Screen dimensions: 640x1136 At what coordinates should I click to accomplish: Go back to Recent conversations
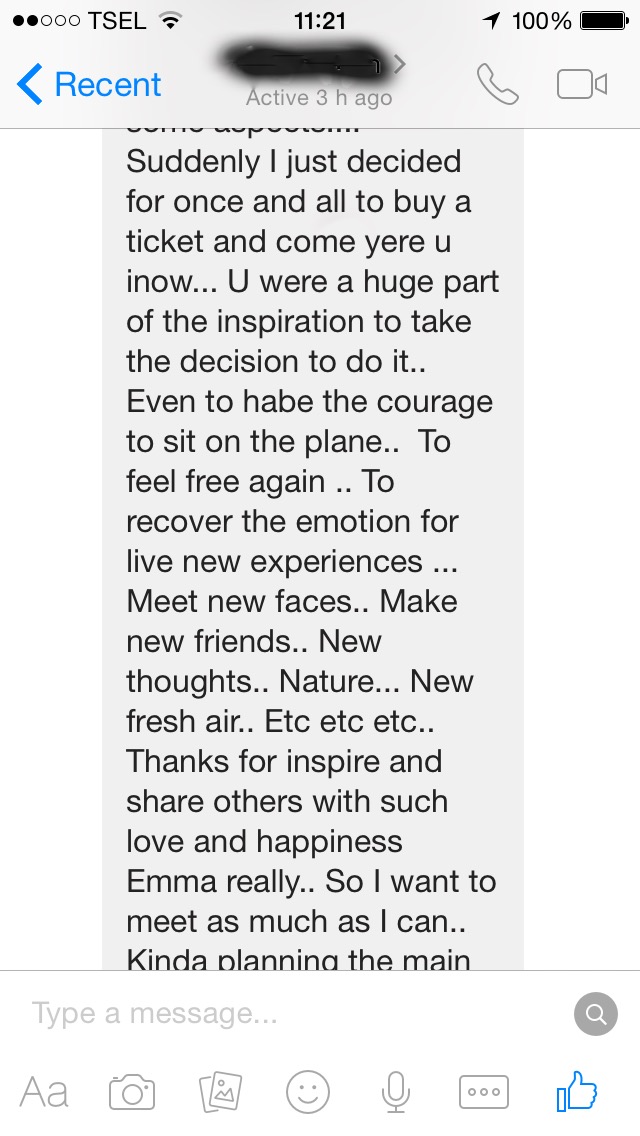(88, 85)
